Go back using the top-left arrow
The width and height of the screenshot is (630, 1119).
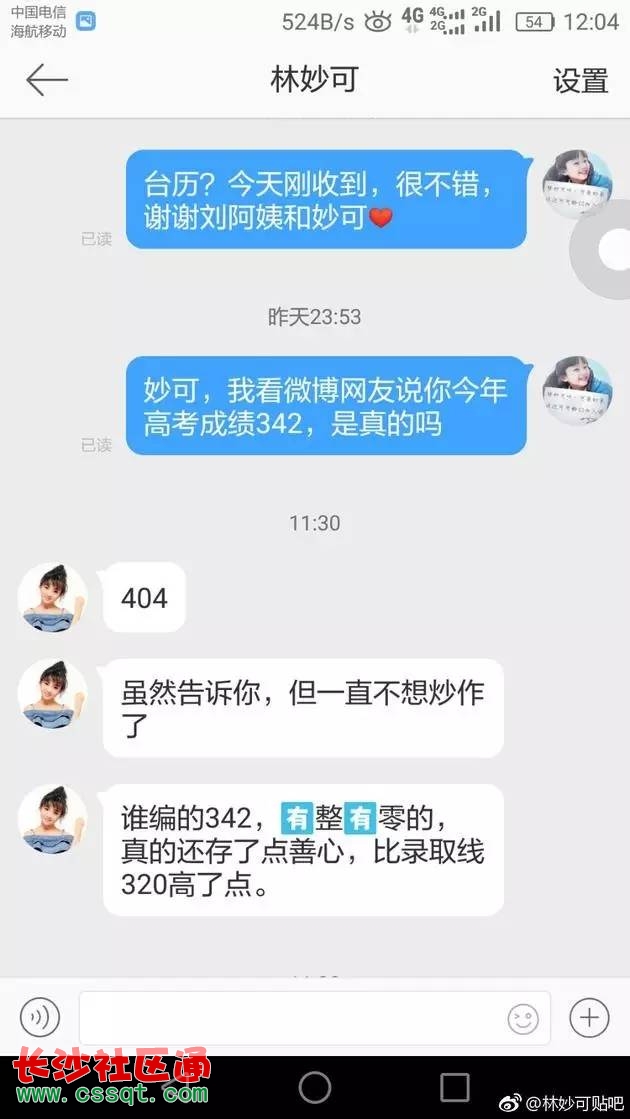pos(46,80)
